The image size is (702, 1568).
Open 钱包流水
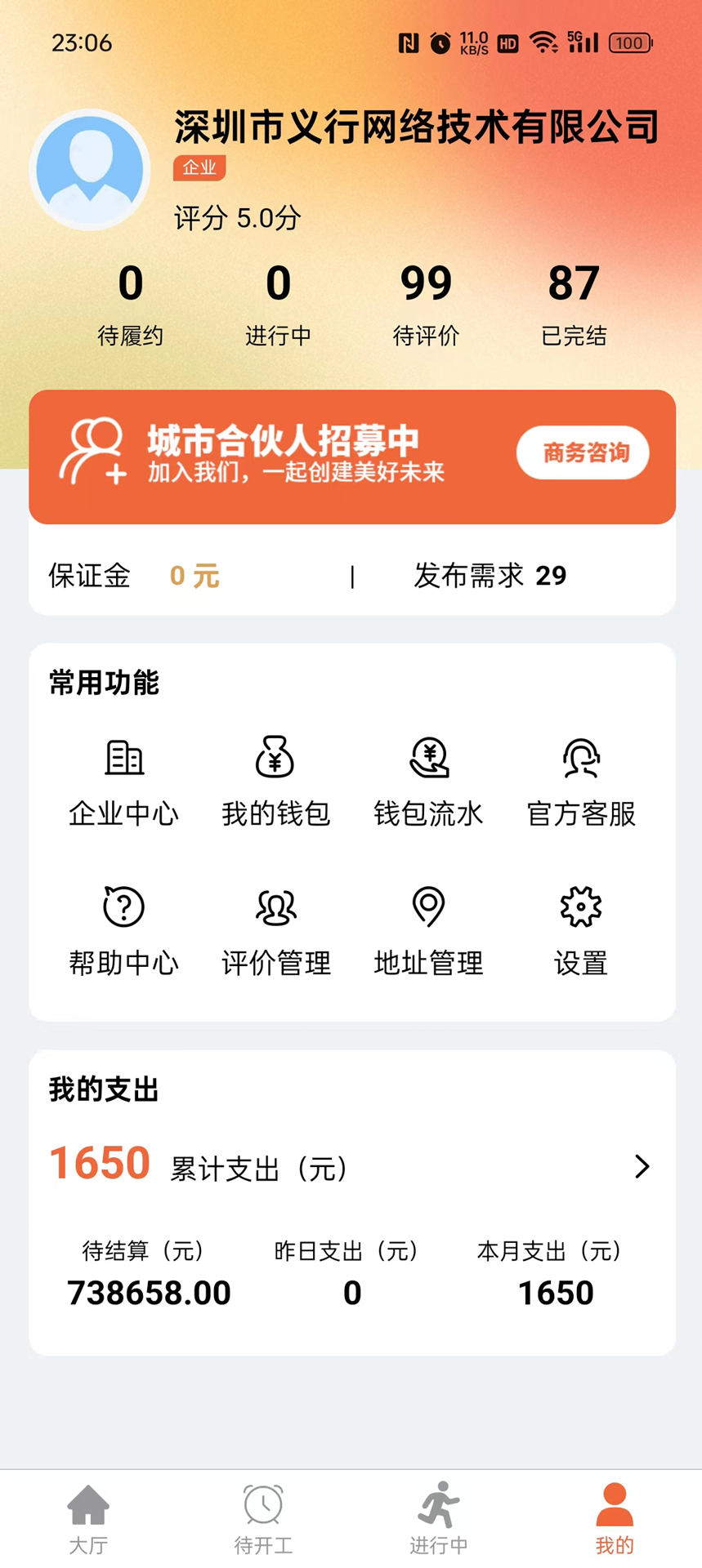click(x=428, y=782)
